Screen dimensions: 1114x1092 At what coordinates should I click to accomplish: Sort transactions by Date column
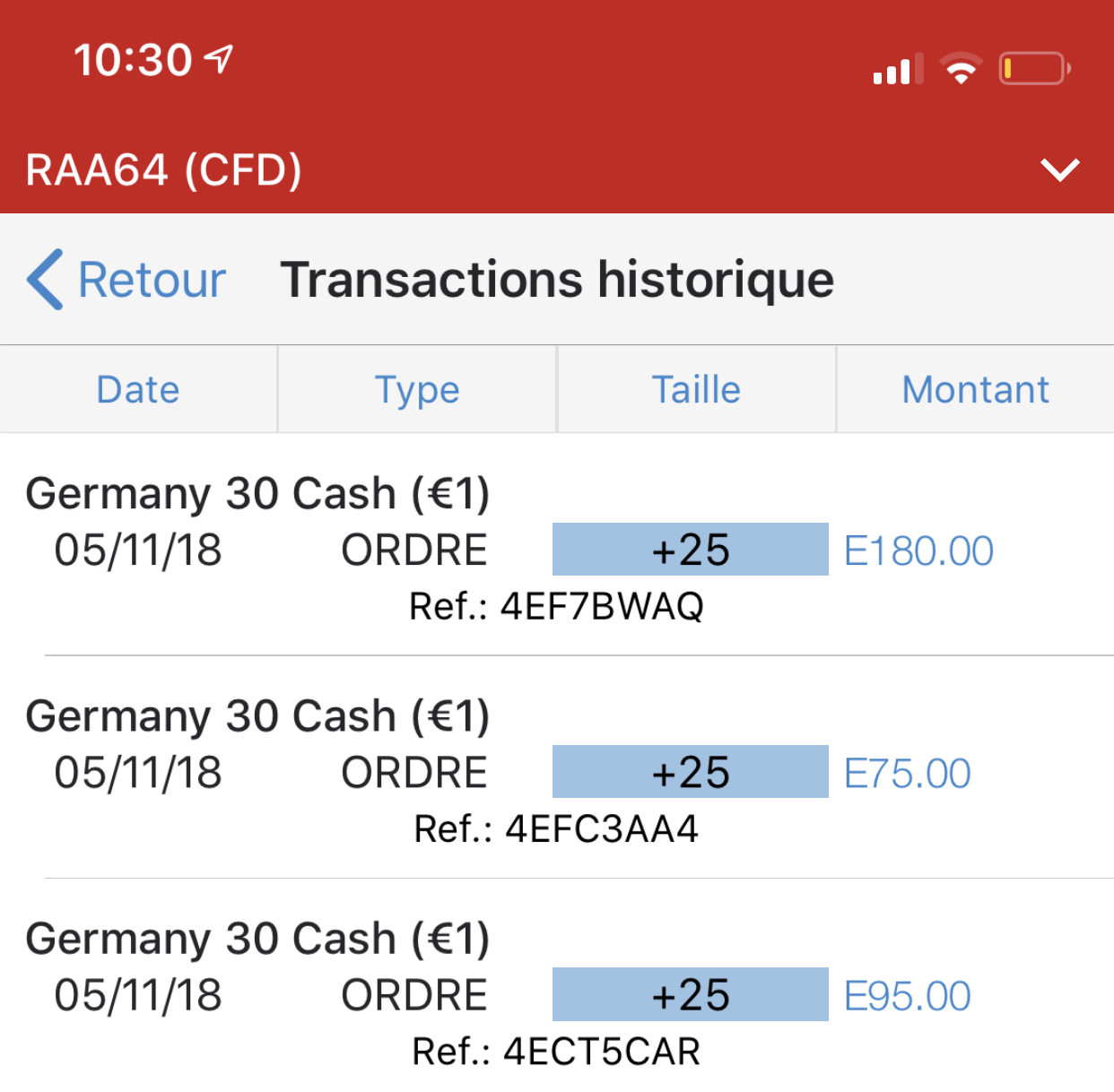pyautogui.click(x=138, y=390)
